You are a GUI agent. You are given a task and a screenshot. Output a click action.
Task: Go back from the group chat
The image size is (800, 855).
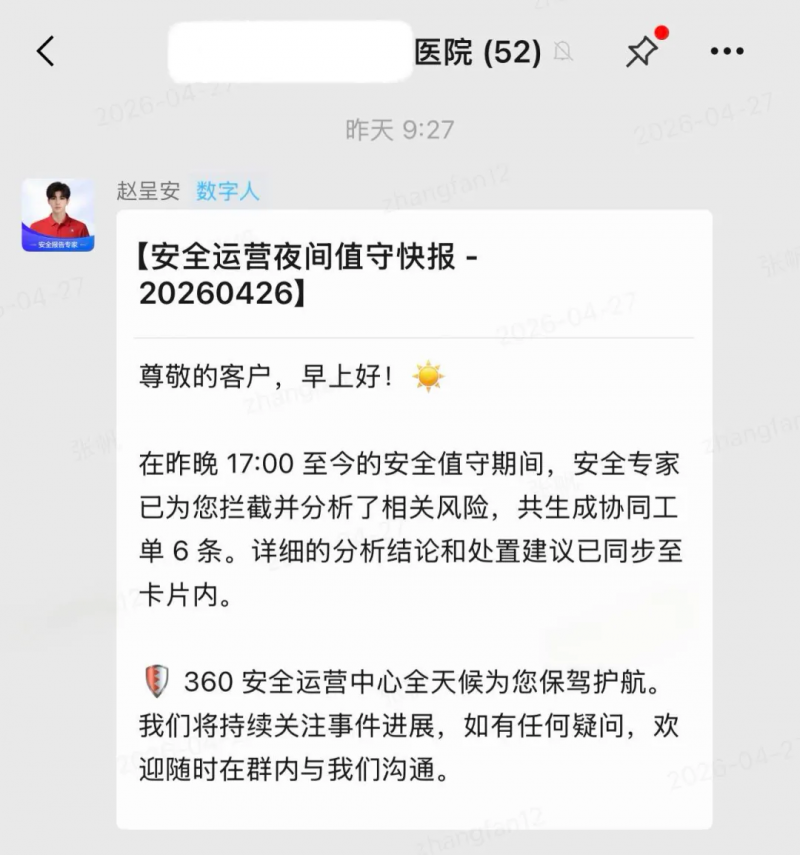[46, 51]
